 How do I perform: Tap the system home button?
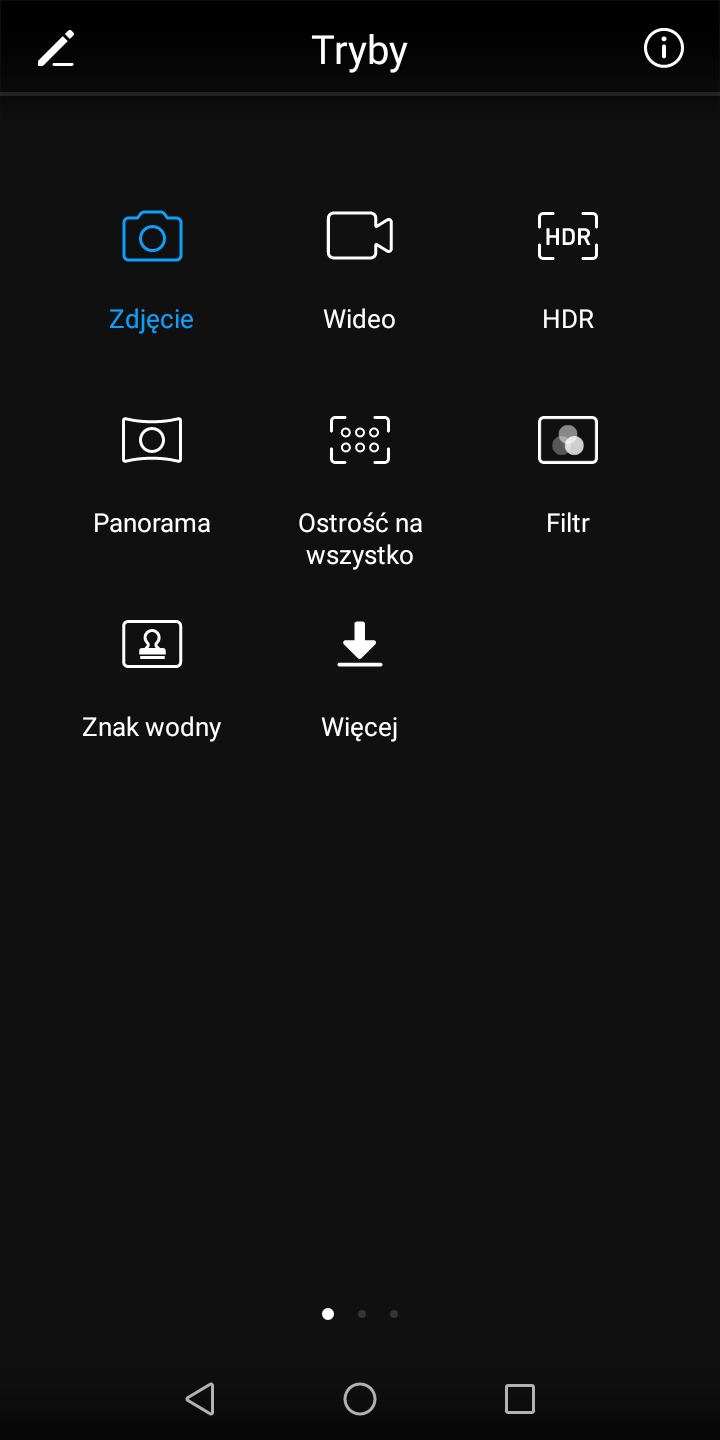pos(360,1398)
